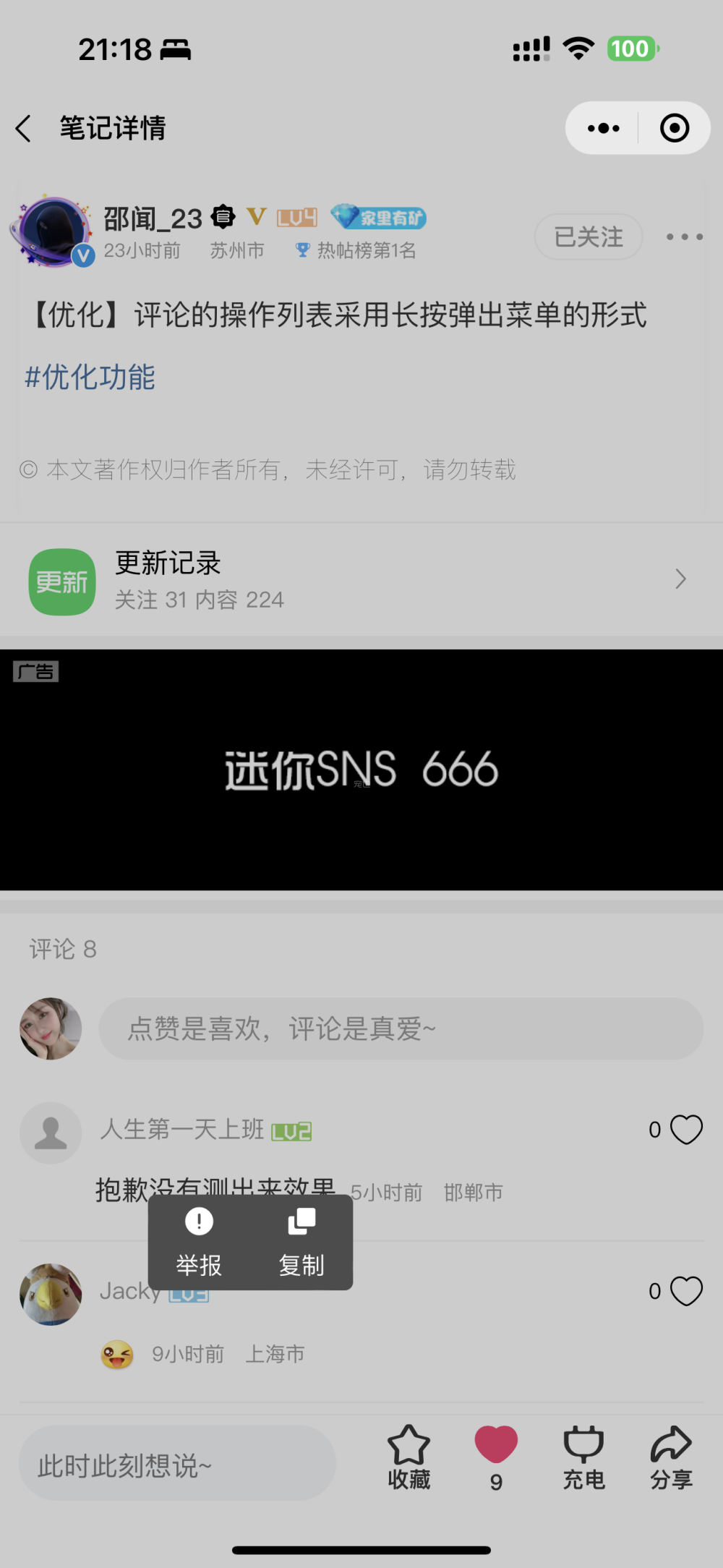The width and height of the screenshot is (723, 1568).
Task: Open 邵闻_23's profile avatar
Action: pos(52,231)
